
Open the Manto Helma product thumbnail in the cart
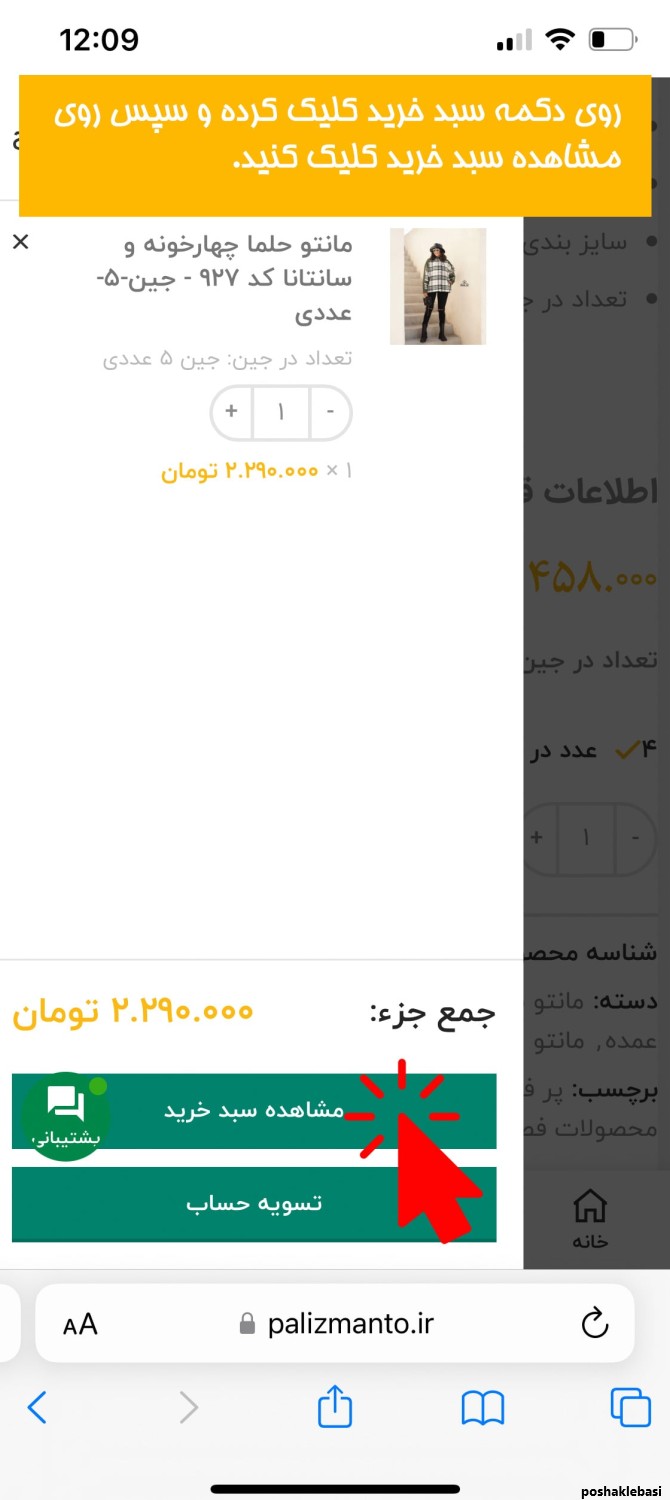[437, 286]
